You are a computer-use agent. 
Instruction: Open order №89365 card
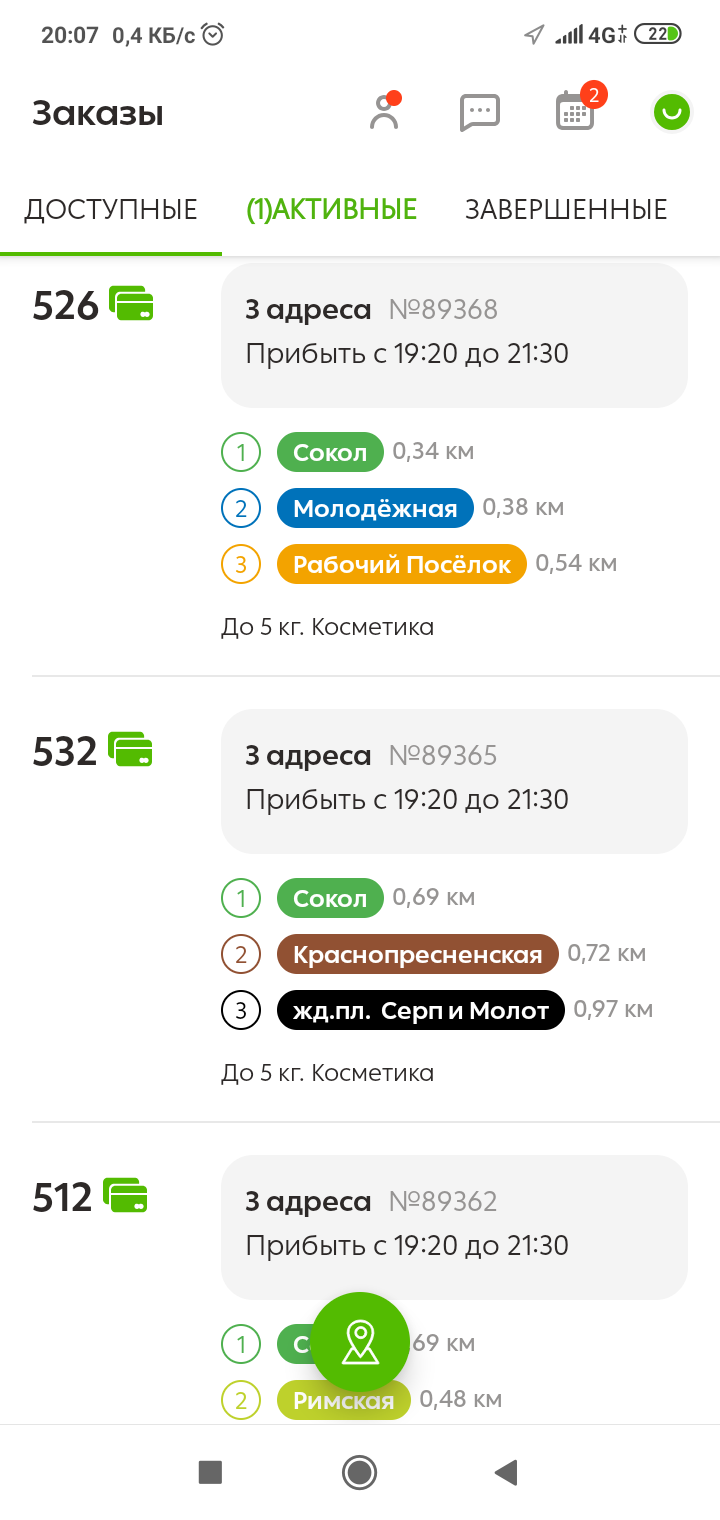tap(454, 779)
